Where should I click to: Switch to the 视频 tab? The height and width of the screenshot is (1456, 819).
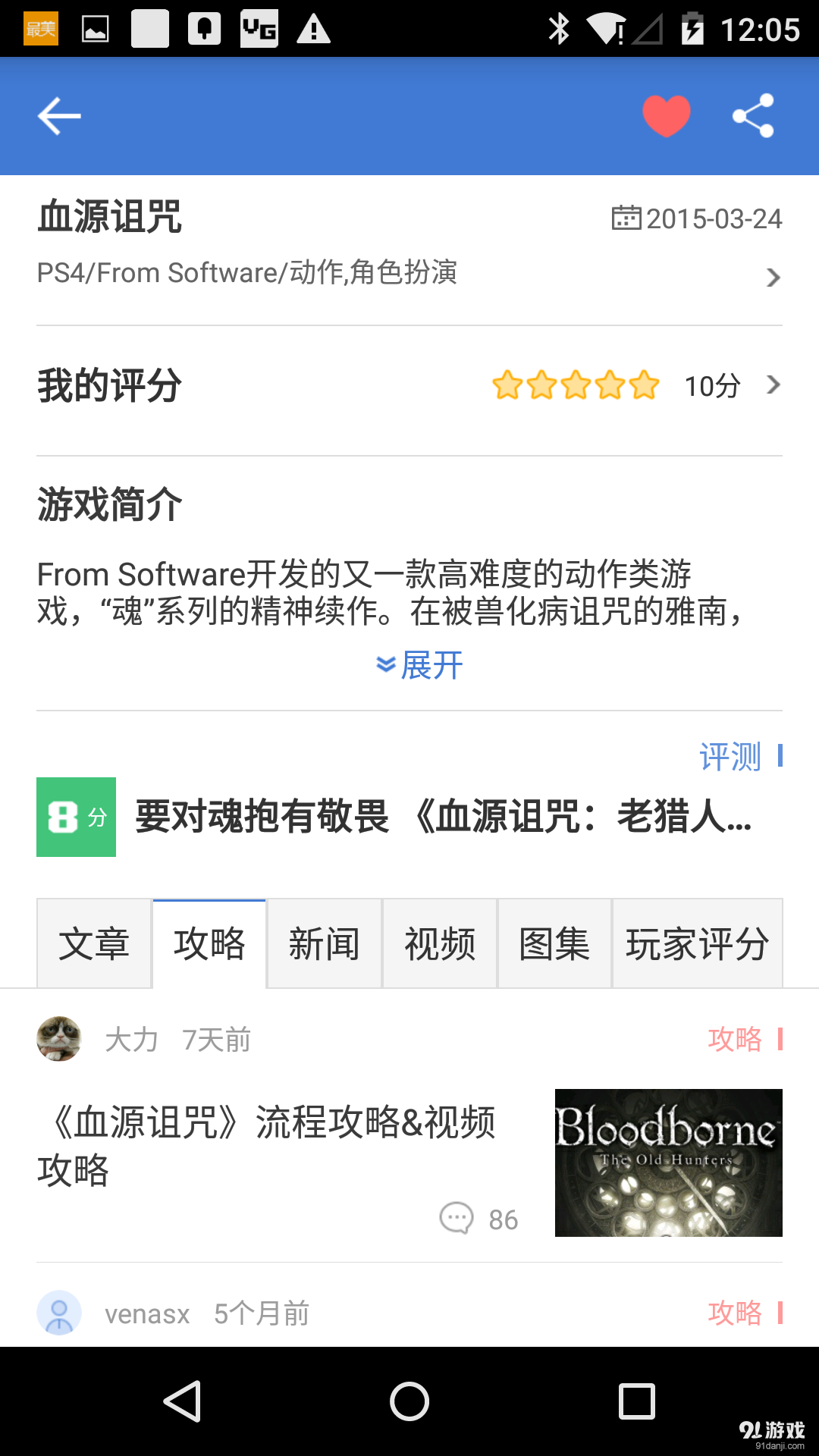click(440, 942)
